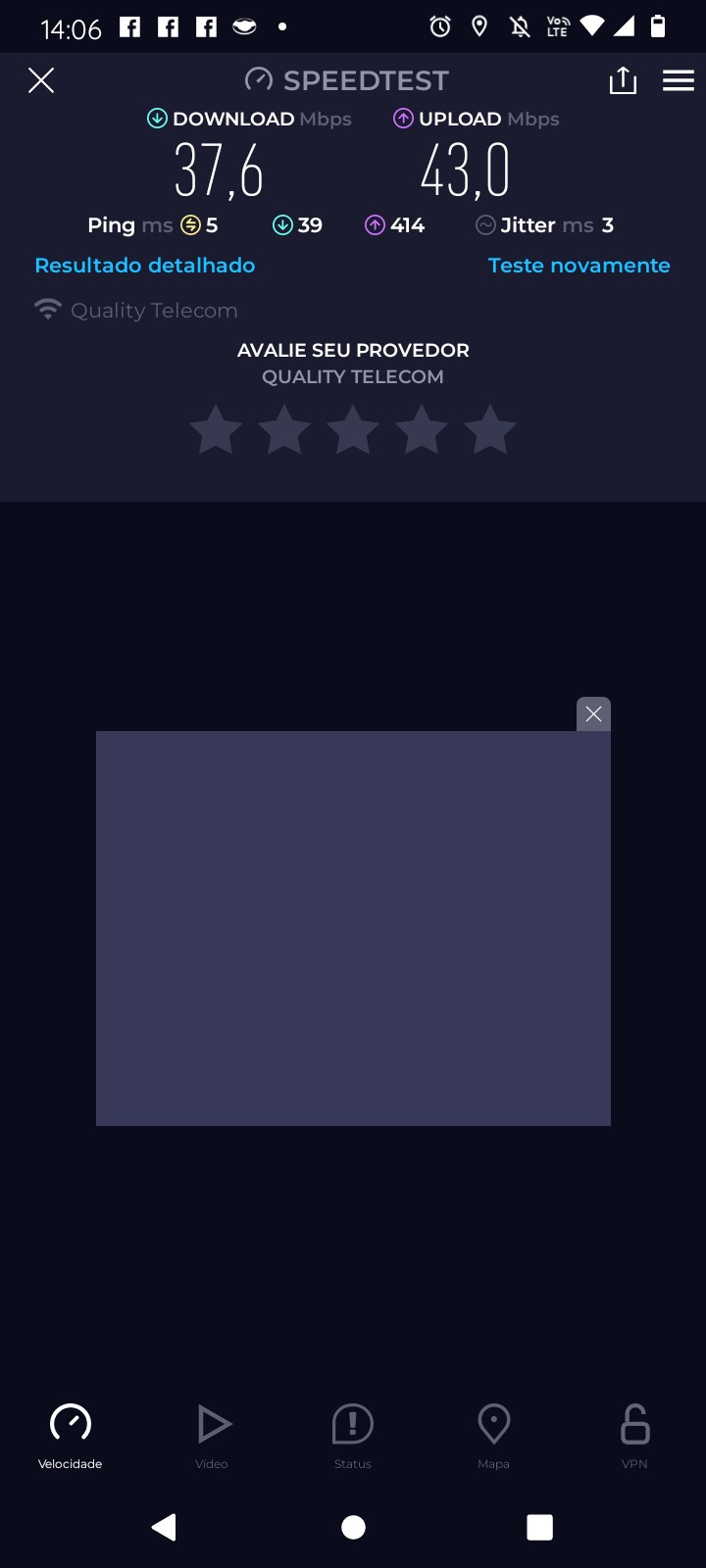The height and width of the screenshot is (1568, 706).
Task: Give the provider a three-star rating
Action: point(353,430)
